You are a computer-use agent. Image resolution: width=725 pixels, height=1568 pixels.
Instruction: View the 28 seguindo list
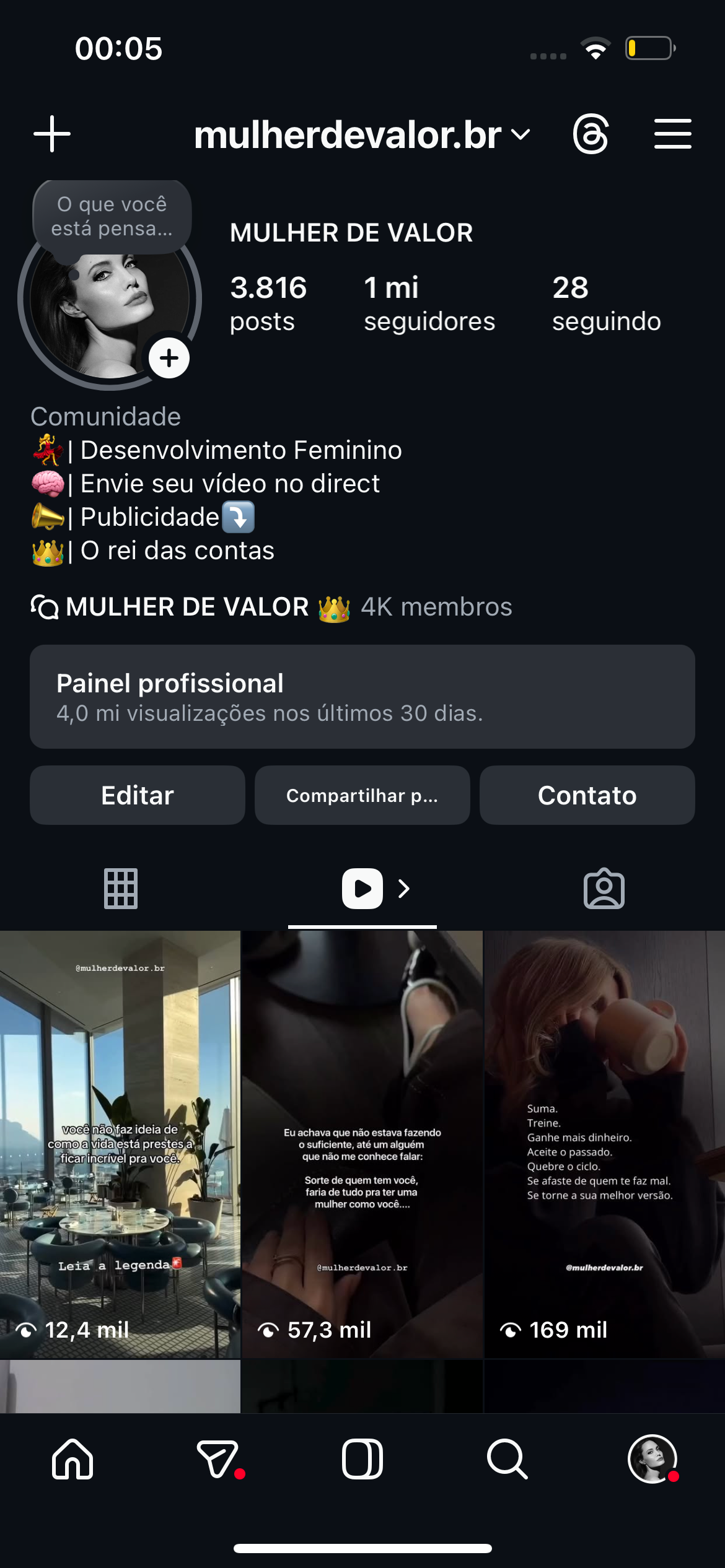click(x=606, y=303)
